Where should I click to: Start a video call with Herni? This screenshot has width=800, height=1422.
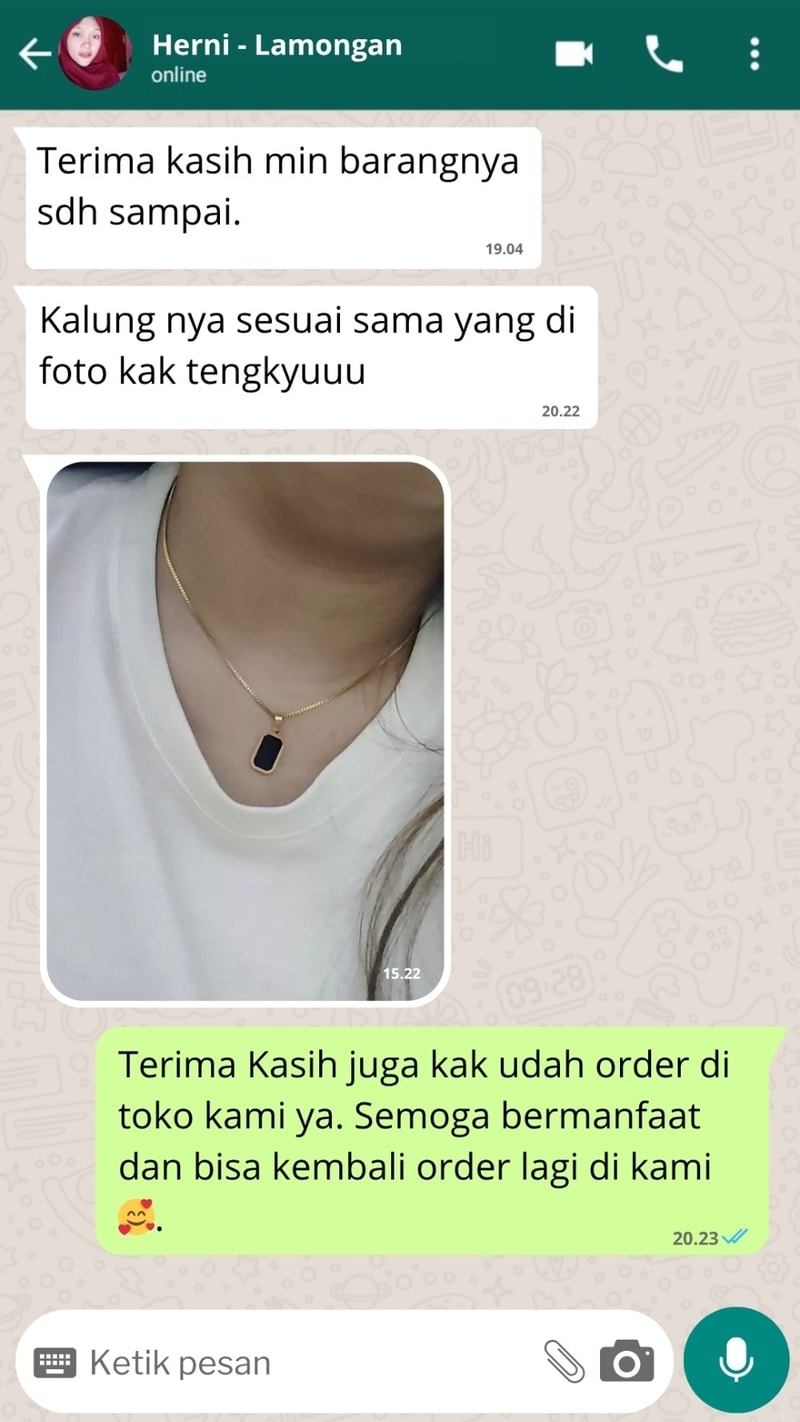(574, 54)
